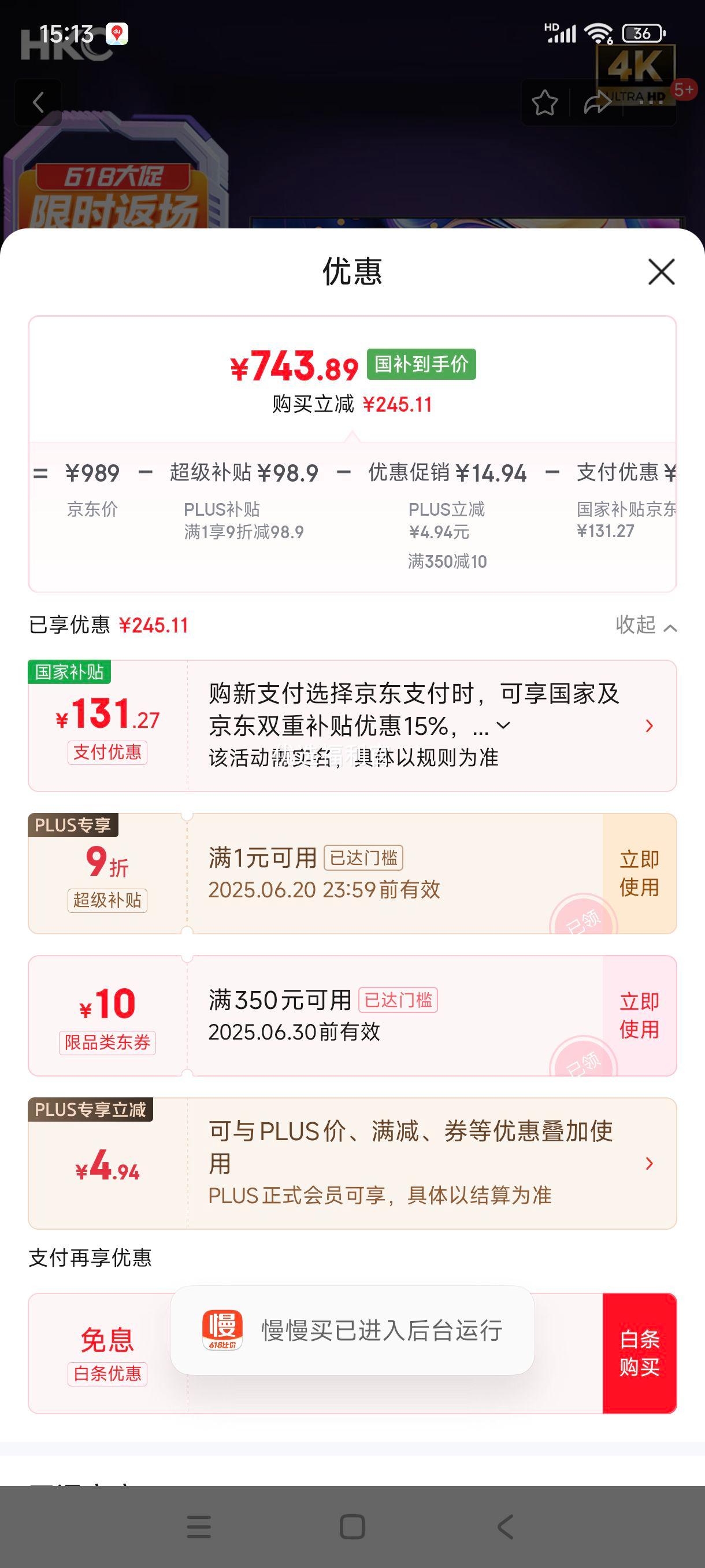Use the ¥10 限品类东券 coupon now
The width and height of the screenshot is (705, 1568).
point(639,1015)
